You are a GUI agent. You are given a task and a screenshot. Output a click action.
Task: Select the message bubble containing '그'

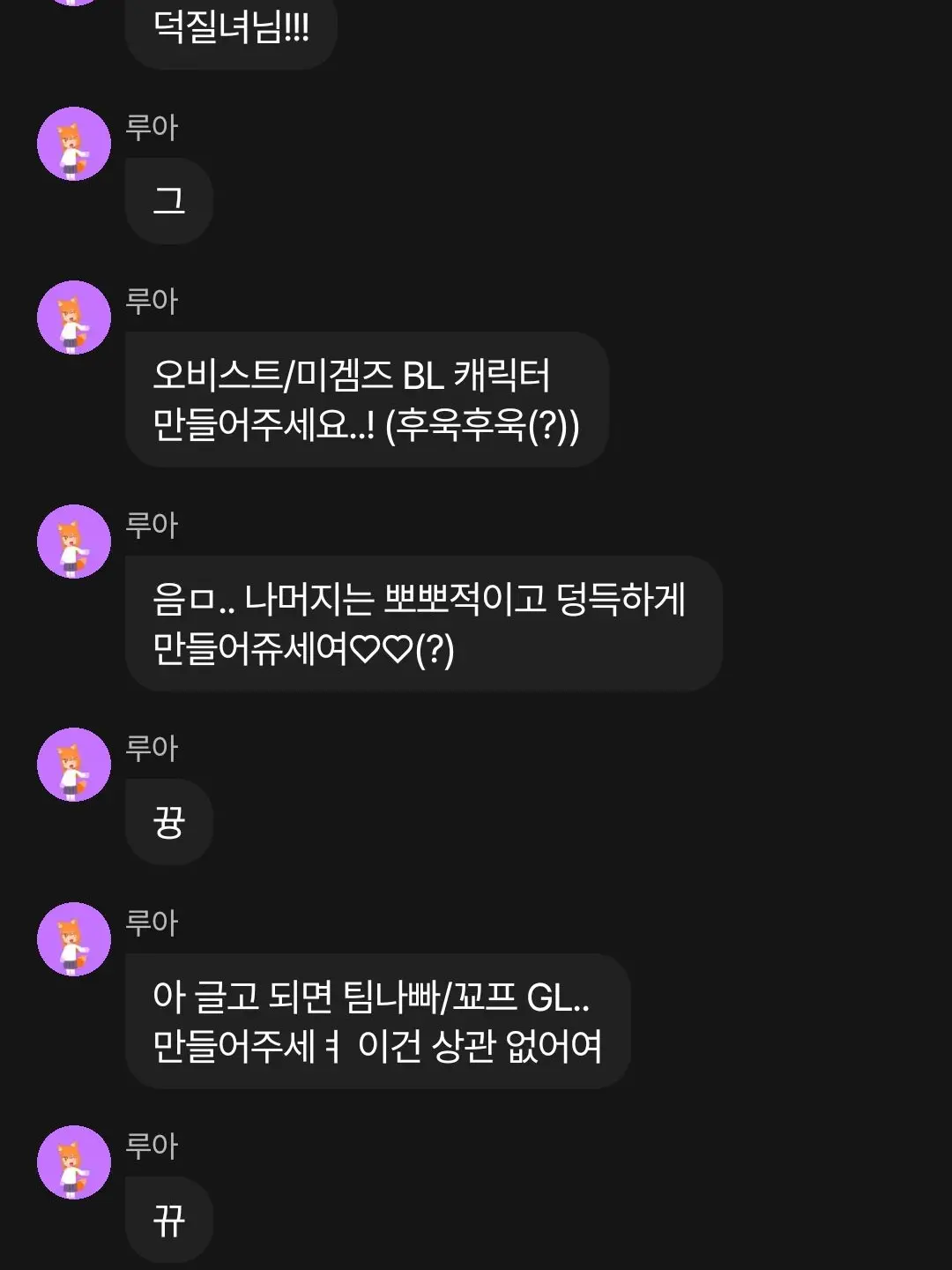click(x=167, y=201)
